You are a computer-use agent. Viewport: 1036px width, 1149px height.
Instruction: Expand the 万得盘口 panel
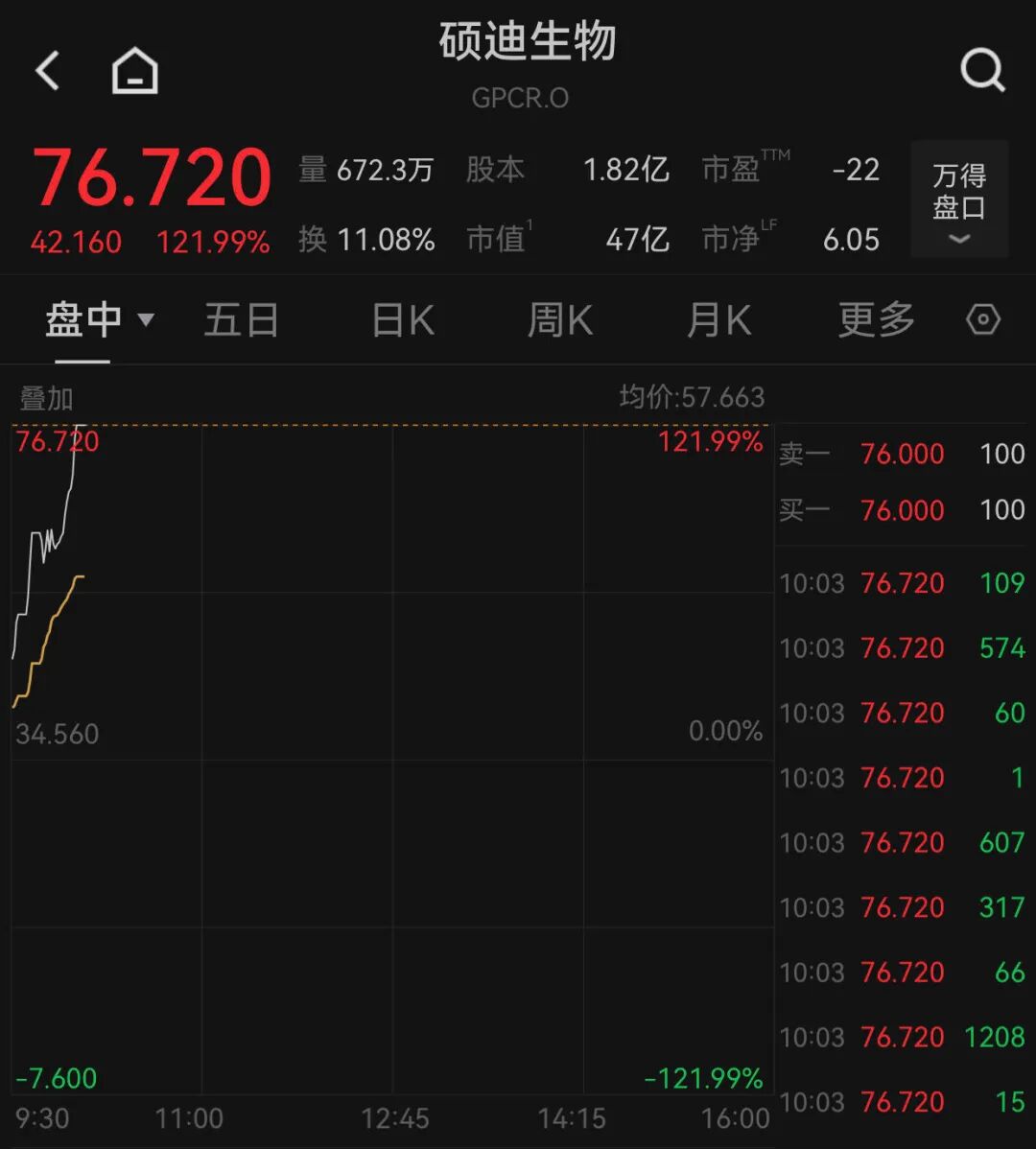959,199
